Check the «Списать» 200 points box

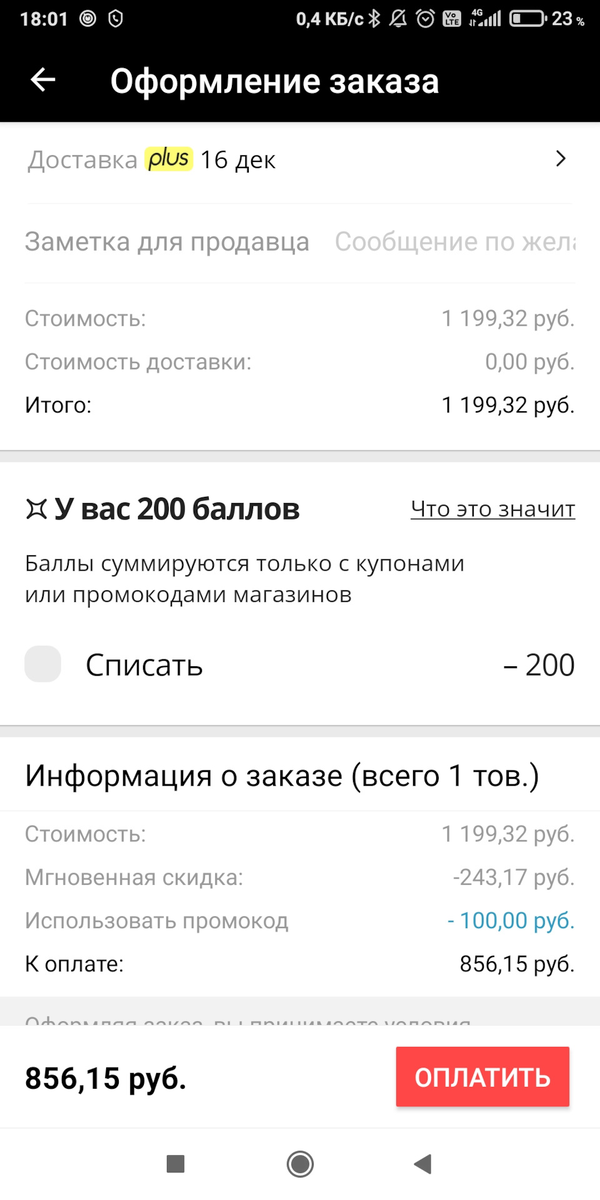click(x=43, y=664)
